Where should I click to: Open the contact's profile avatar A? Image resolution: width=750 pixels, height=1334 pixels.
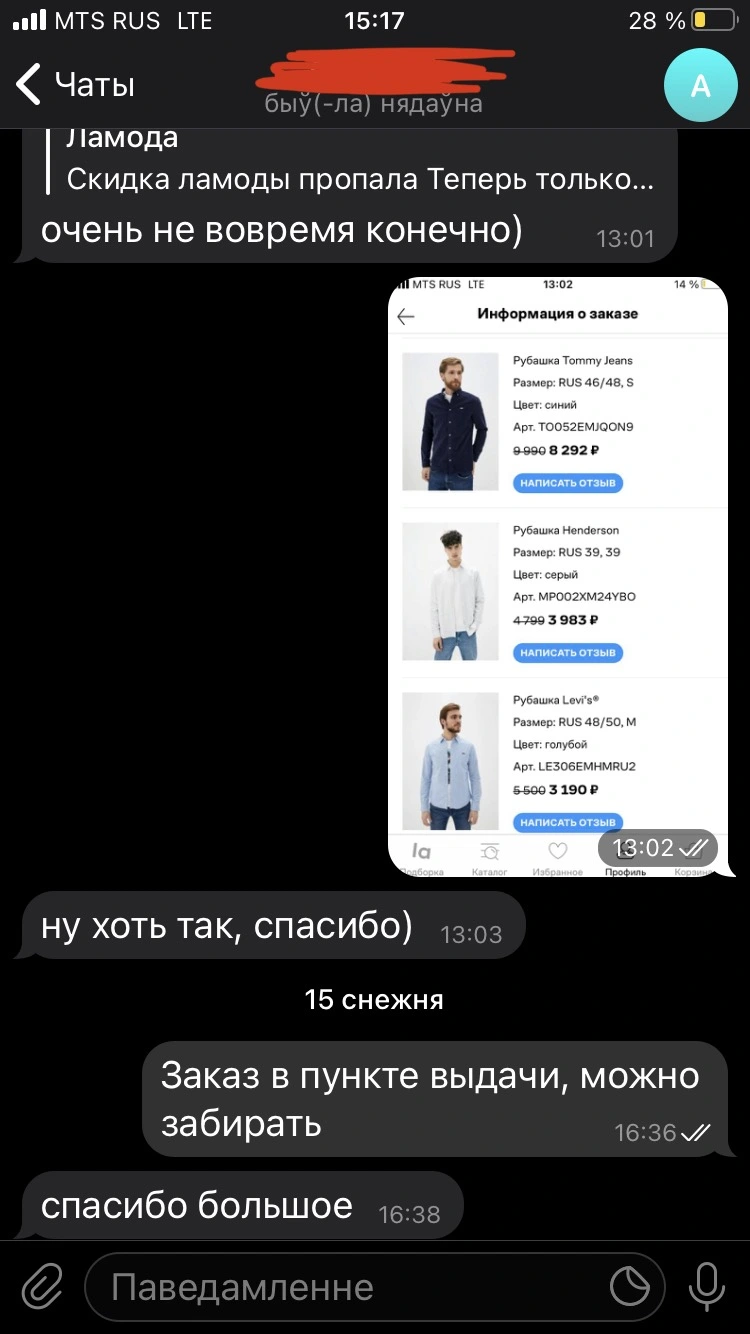tap(701, 86)
